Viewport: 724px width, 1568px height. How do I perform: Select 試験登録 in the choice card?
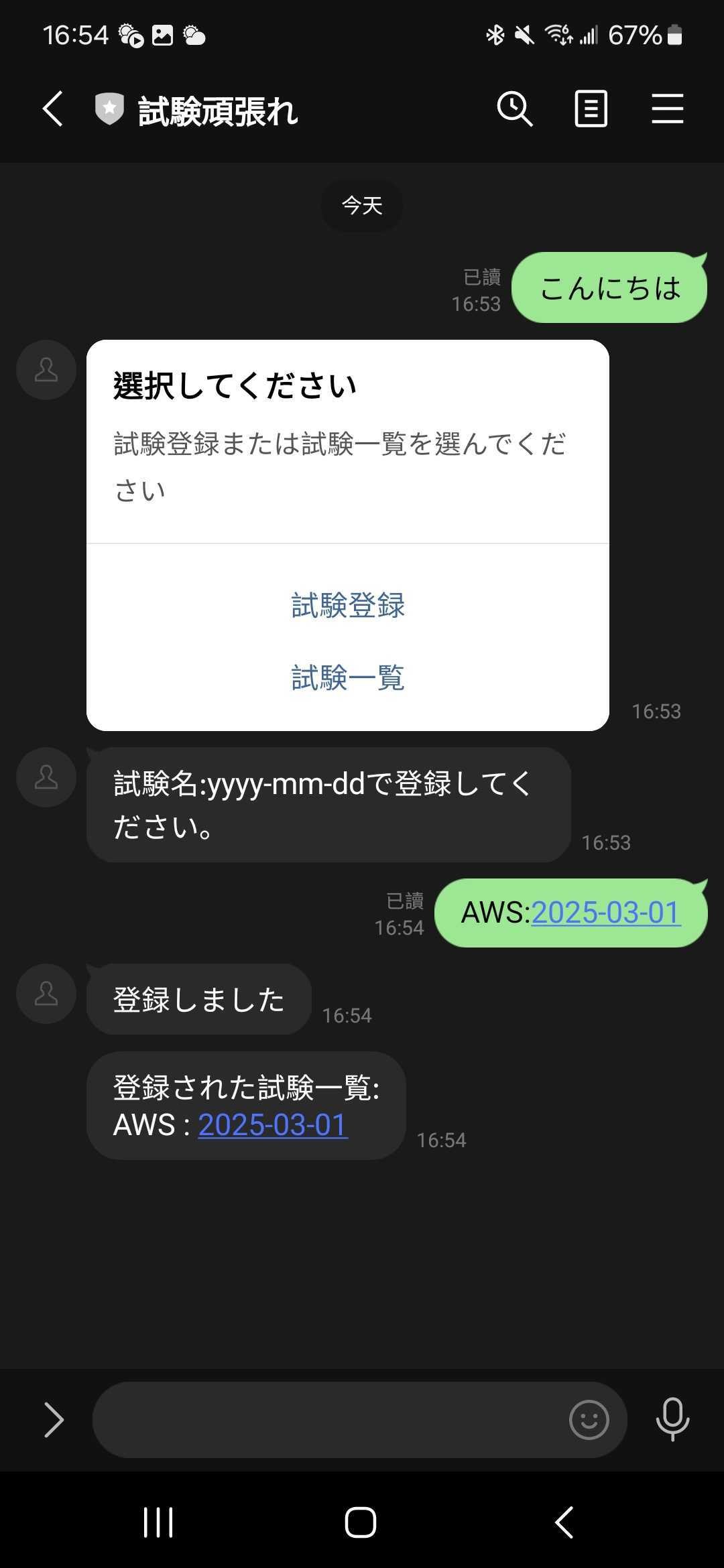tap(347, 605)
